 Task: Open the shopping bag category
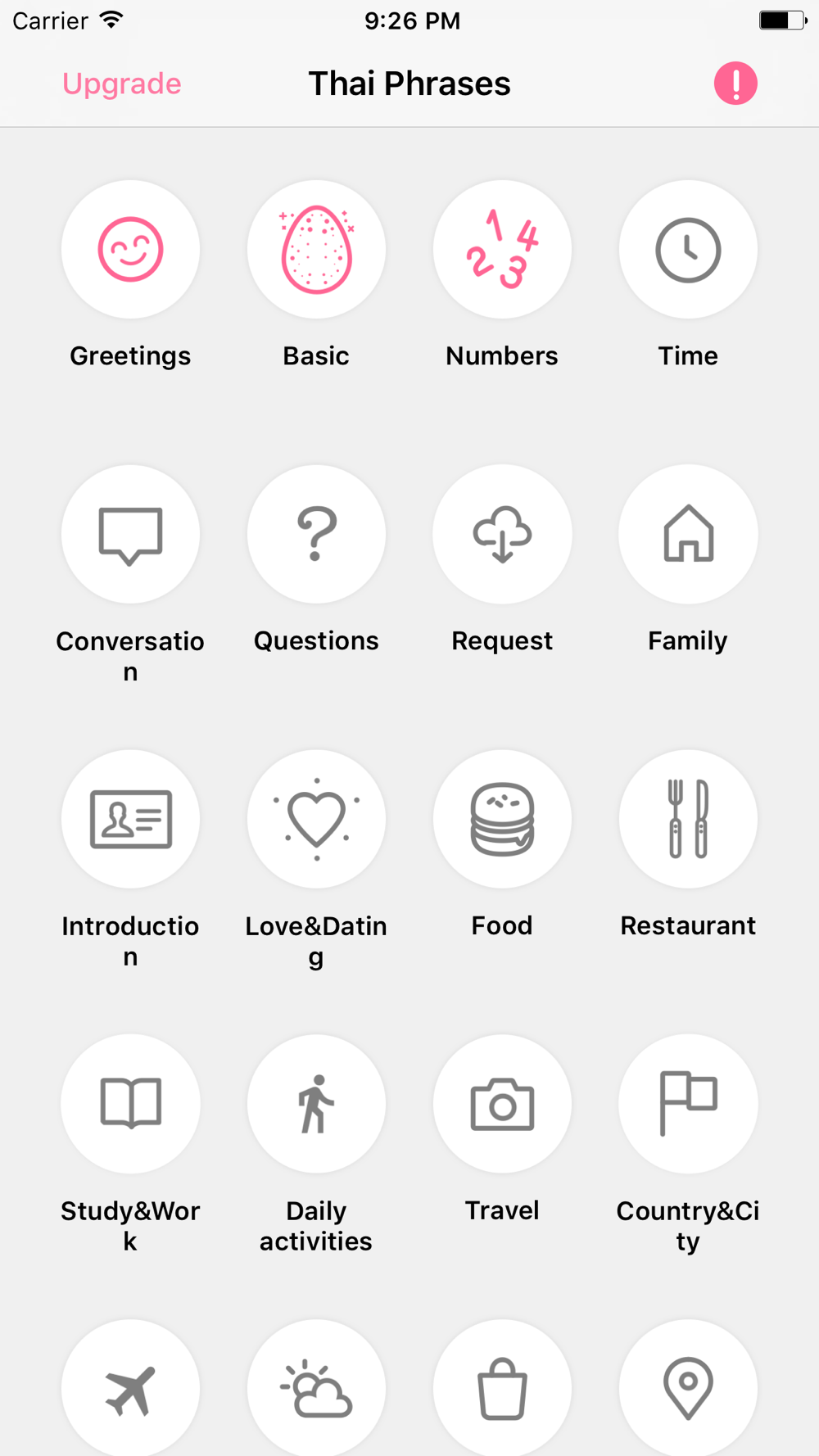(x=502, y=1387)
